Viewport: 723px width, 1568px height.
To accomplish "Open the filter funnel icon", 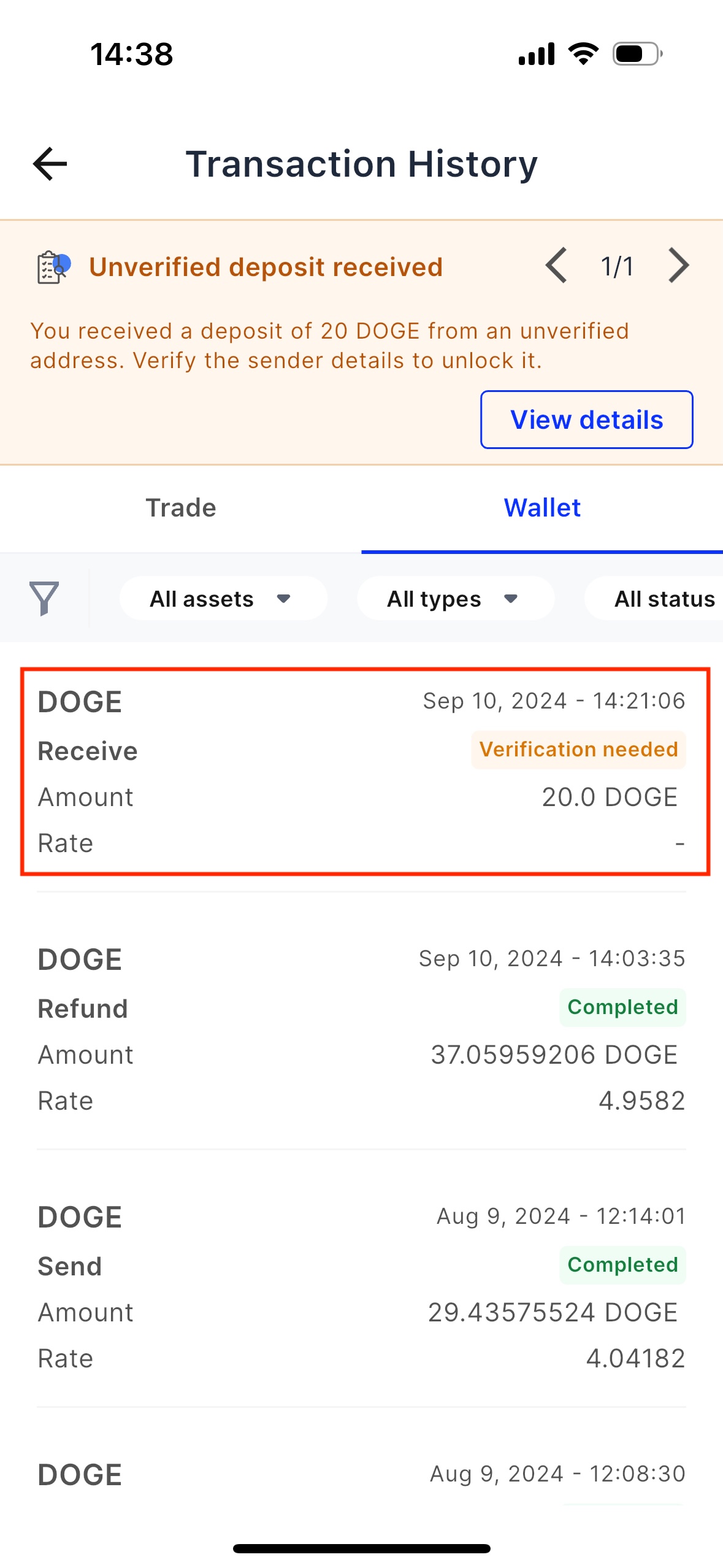I will [44, 598].
